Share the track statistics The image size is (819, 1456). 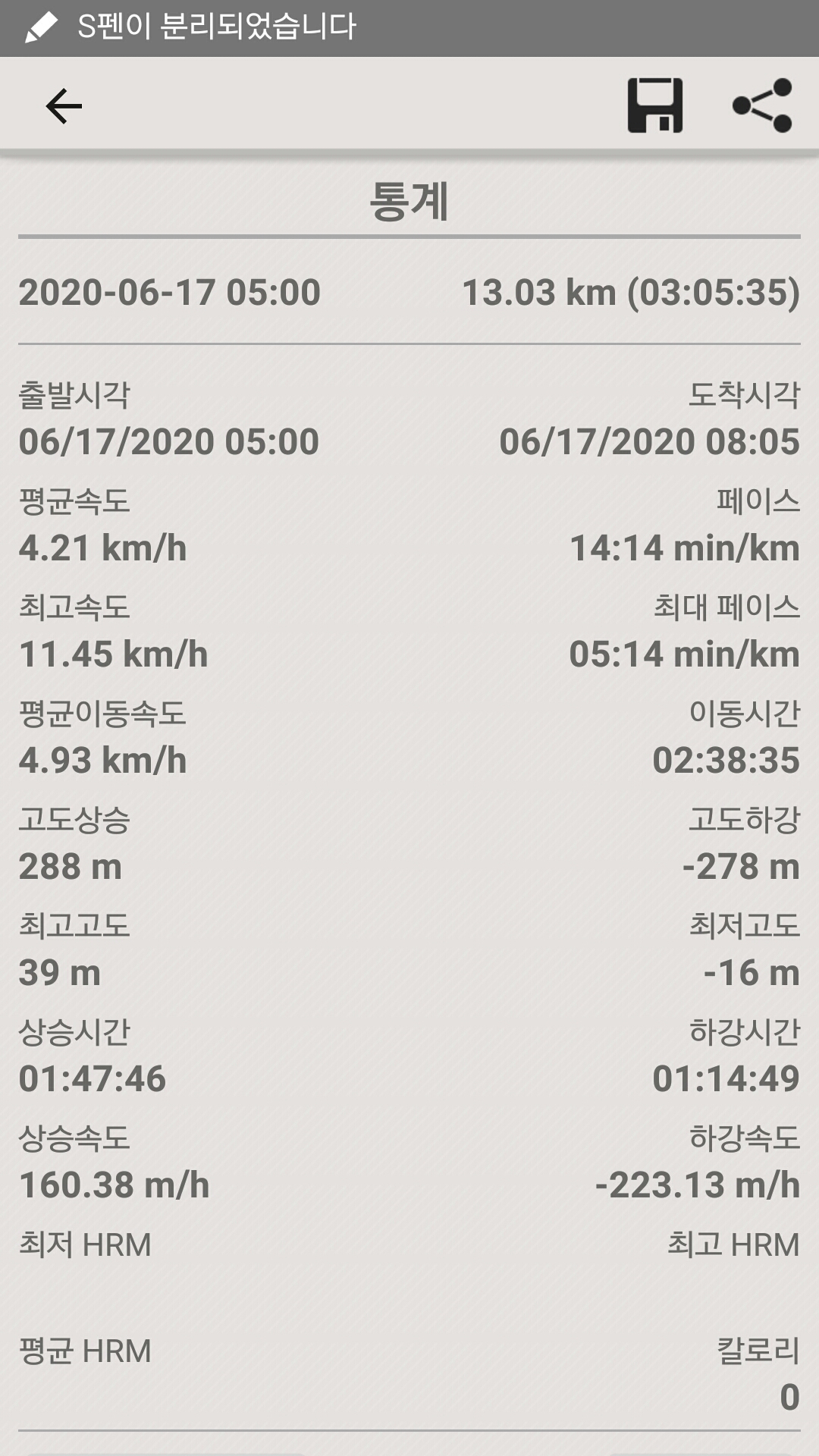pos(762,105)
